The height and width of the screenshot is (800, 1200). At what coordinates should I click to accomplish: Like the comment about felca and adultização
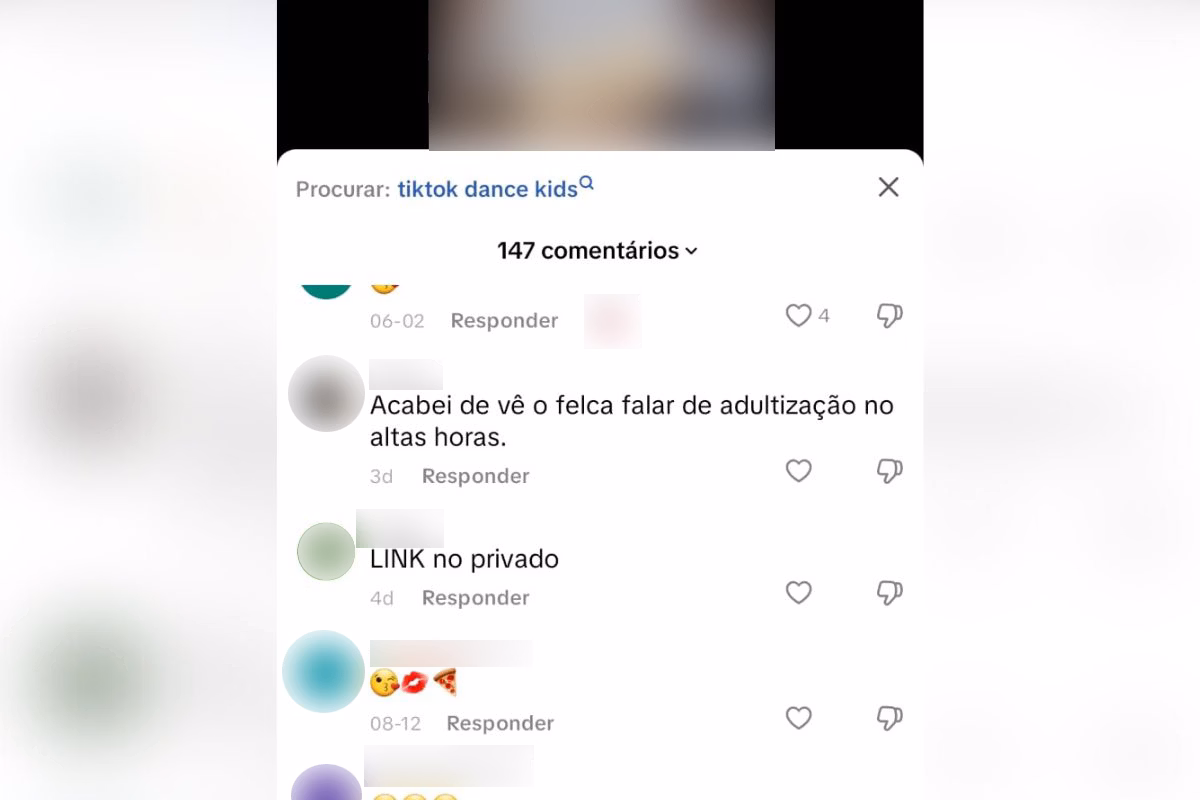click(x=798, y=471)
